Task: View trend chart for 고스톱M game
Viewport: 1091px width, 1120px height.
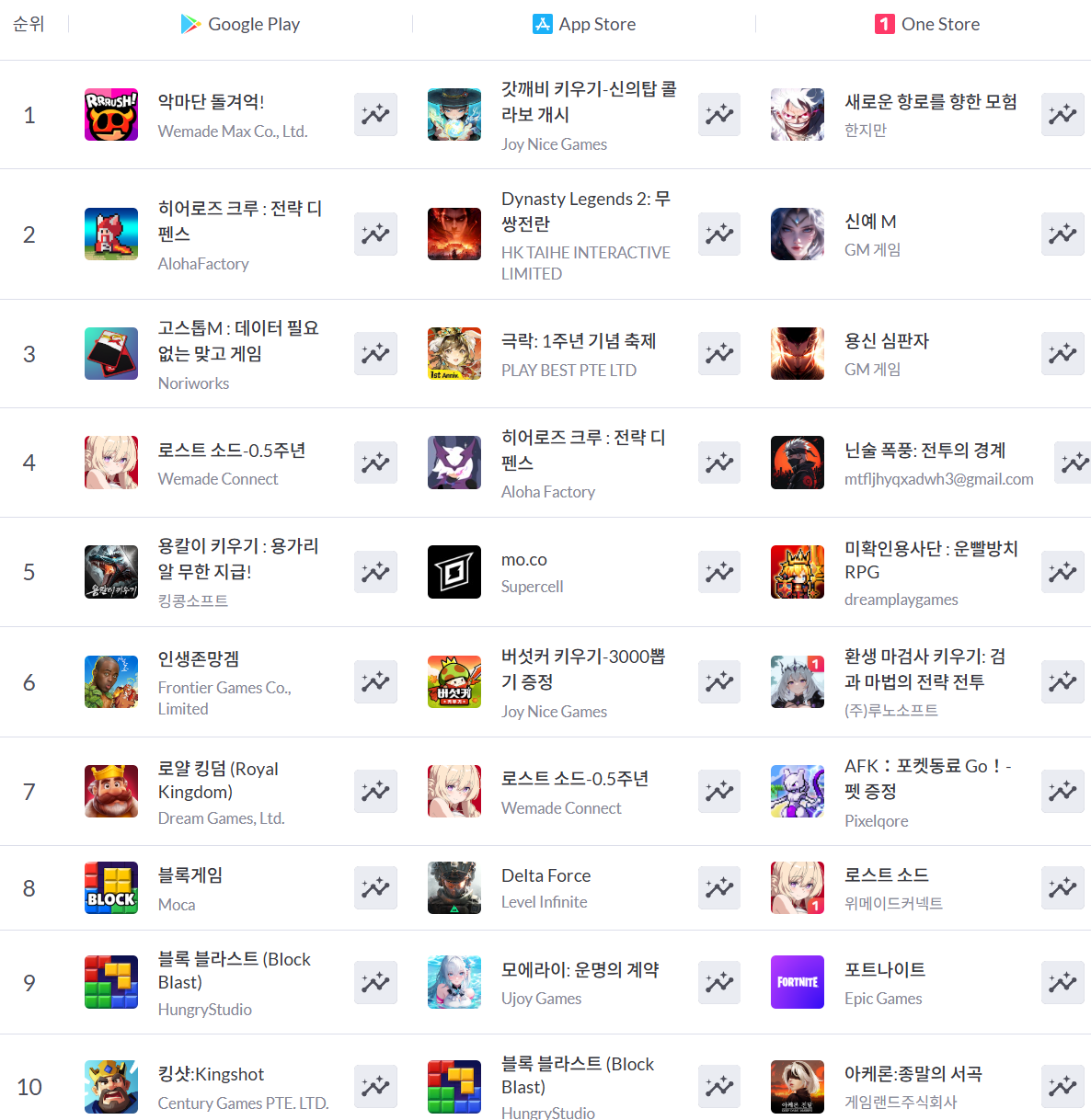Action: (375, 354)
